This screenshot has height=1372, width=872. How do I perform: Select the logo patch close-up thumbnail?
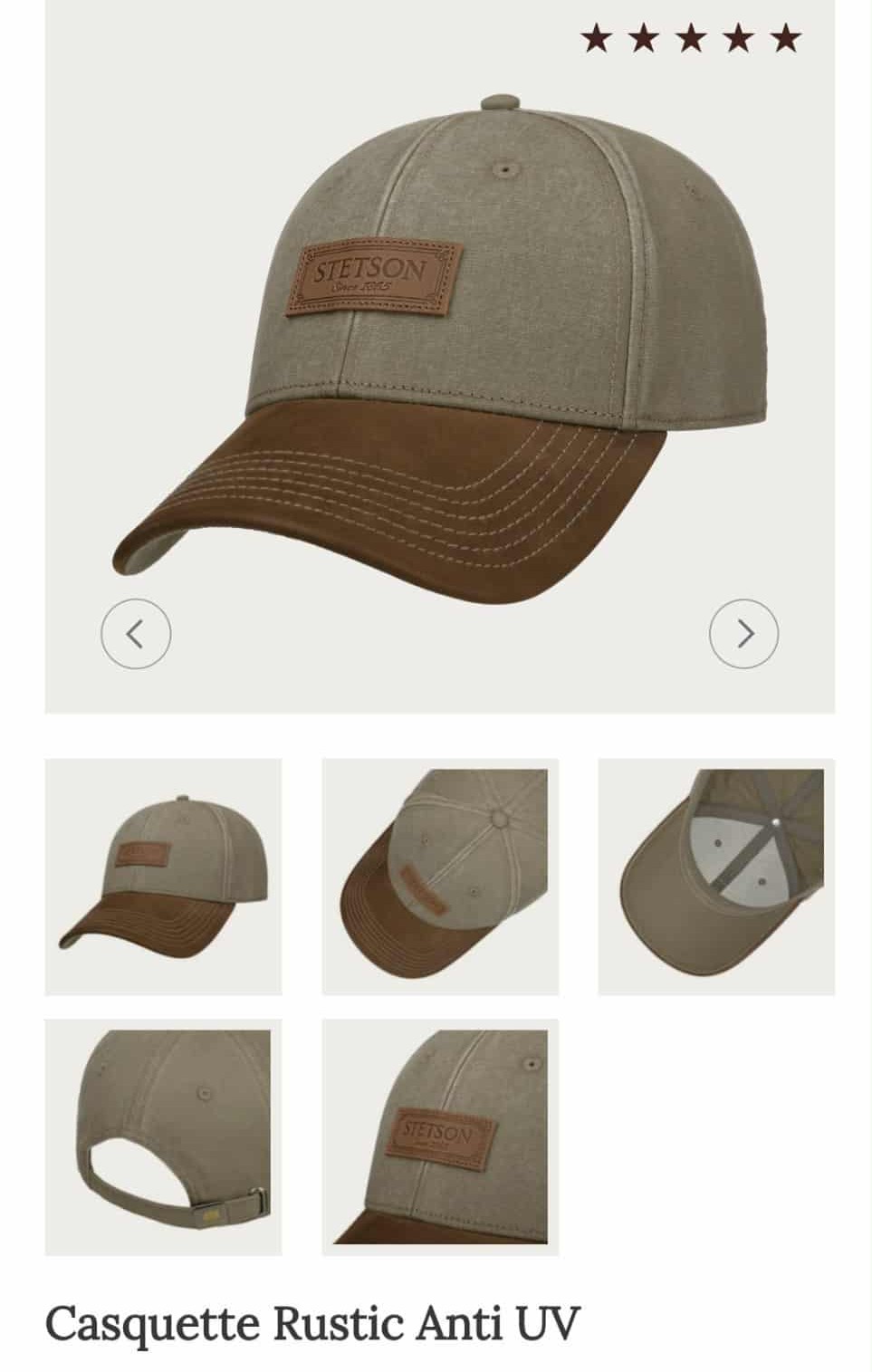(x=440, y=1137)
